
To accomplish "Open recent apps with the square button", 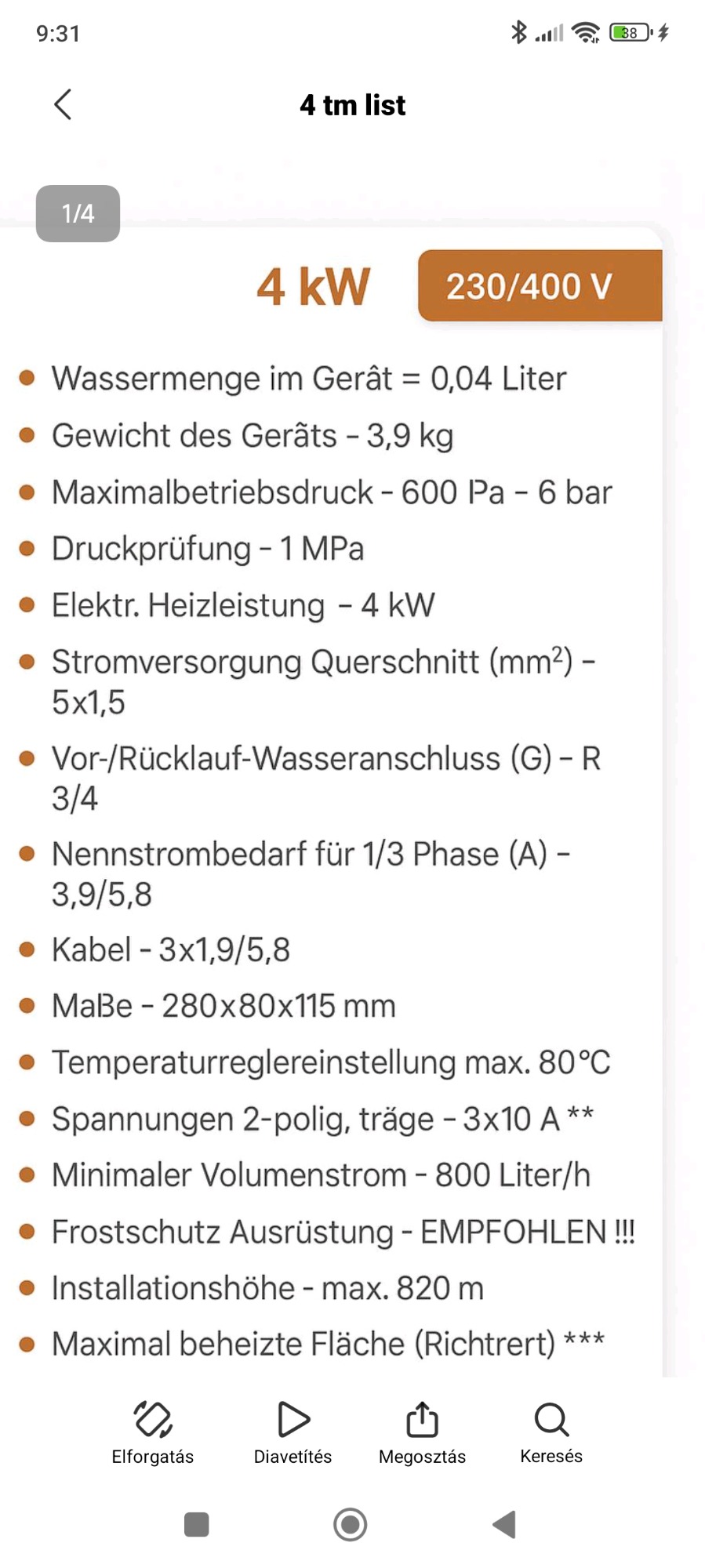I will pyautogui.click(x=196, y=1525).
